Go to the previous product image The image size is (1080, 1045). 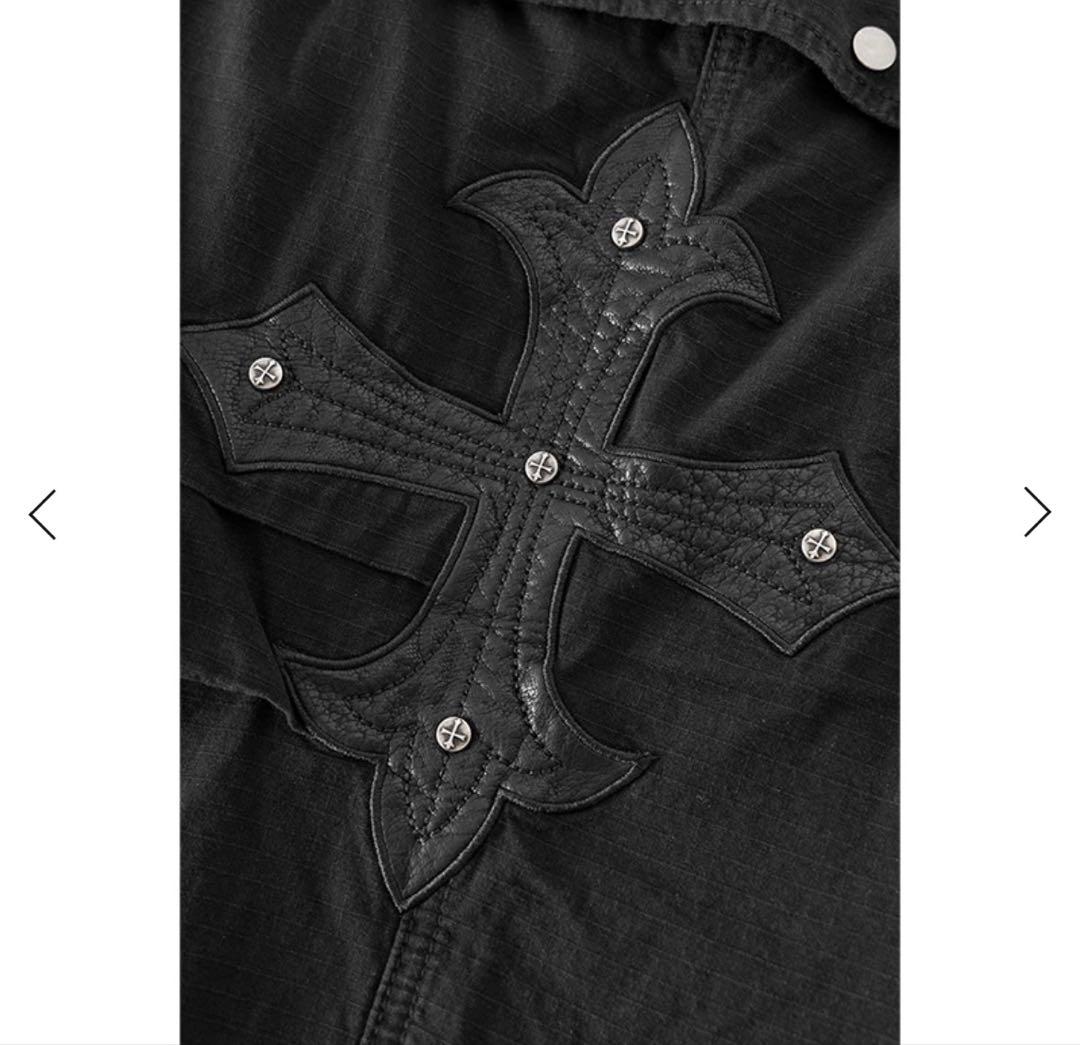click(43, 514)
